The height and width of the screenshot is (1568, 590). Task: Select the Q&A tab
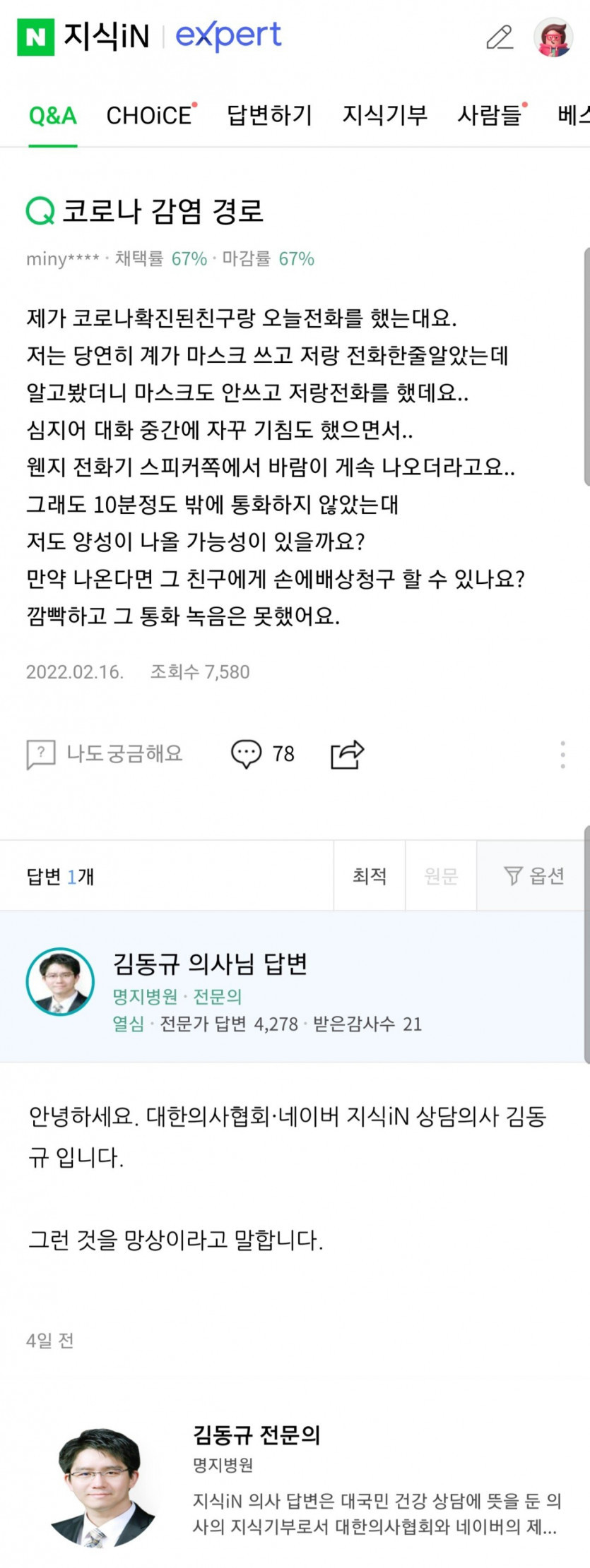(52, 116)
